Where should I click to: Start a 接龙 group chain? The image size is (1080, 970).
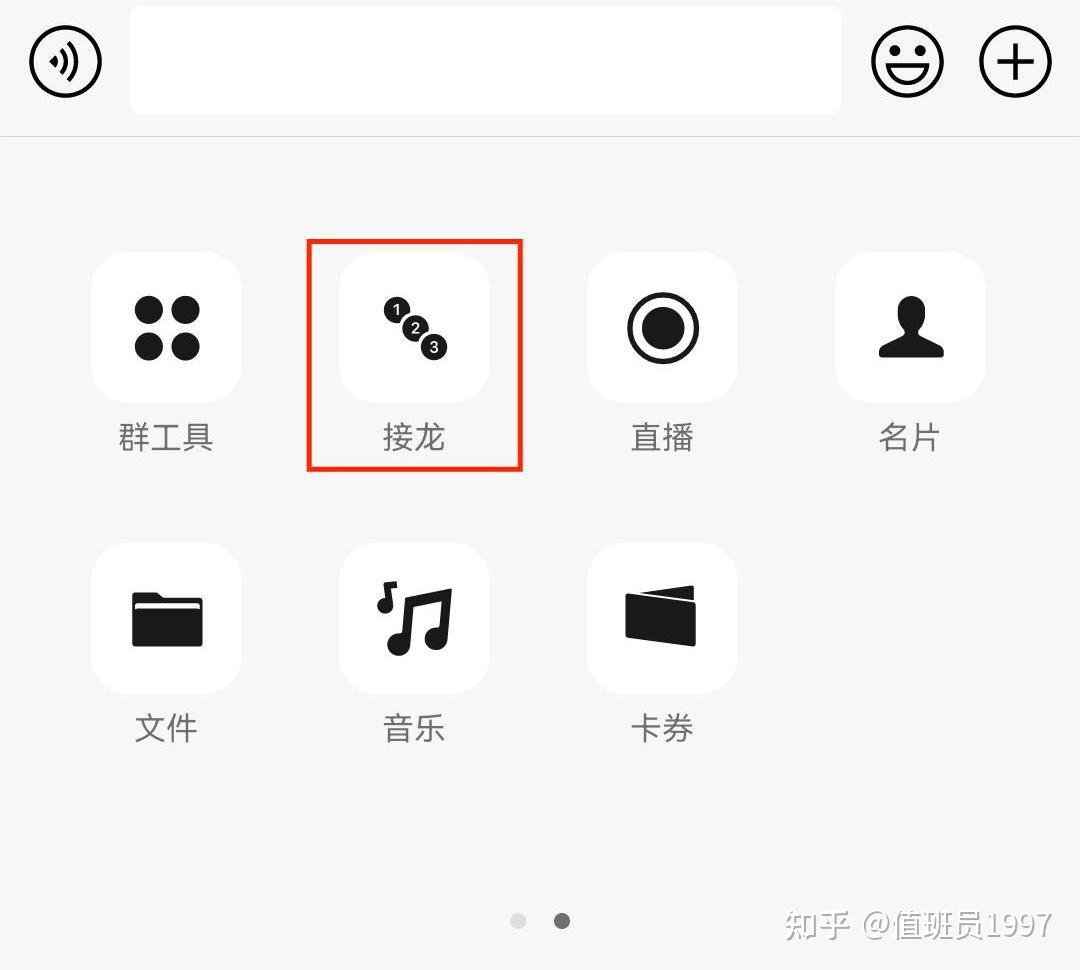(414, 328)
